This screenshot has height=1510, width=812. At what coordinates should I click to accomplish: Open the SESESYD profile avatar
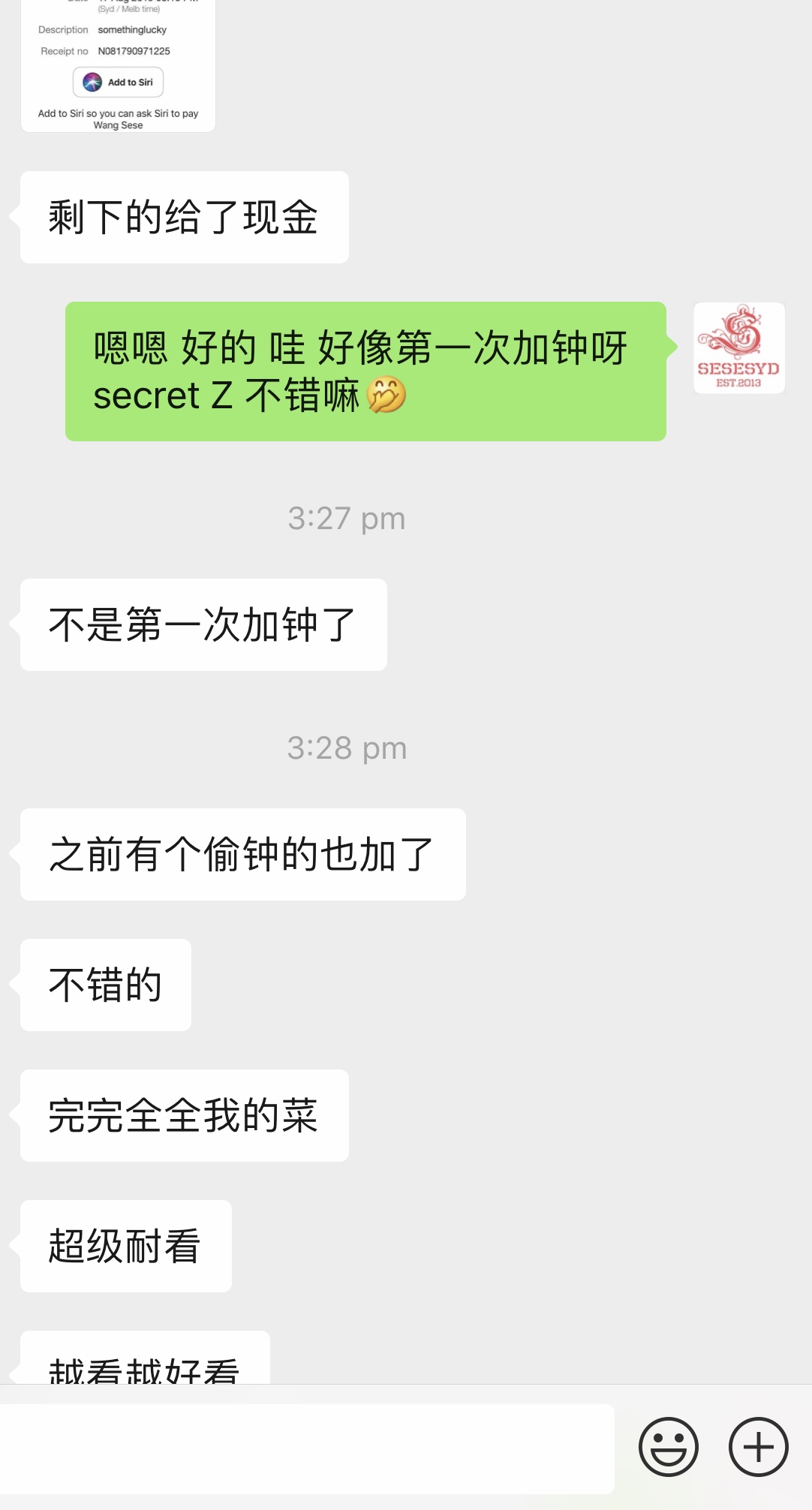tap(739, 347)
